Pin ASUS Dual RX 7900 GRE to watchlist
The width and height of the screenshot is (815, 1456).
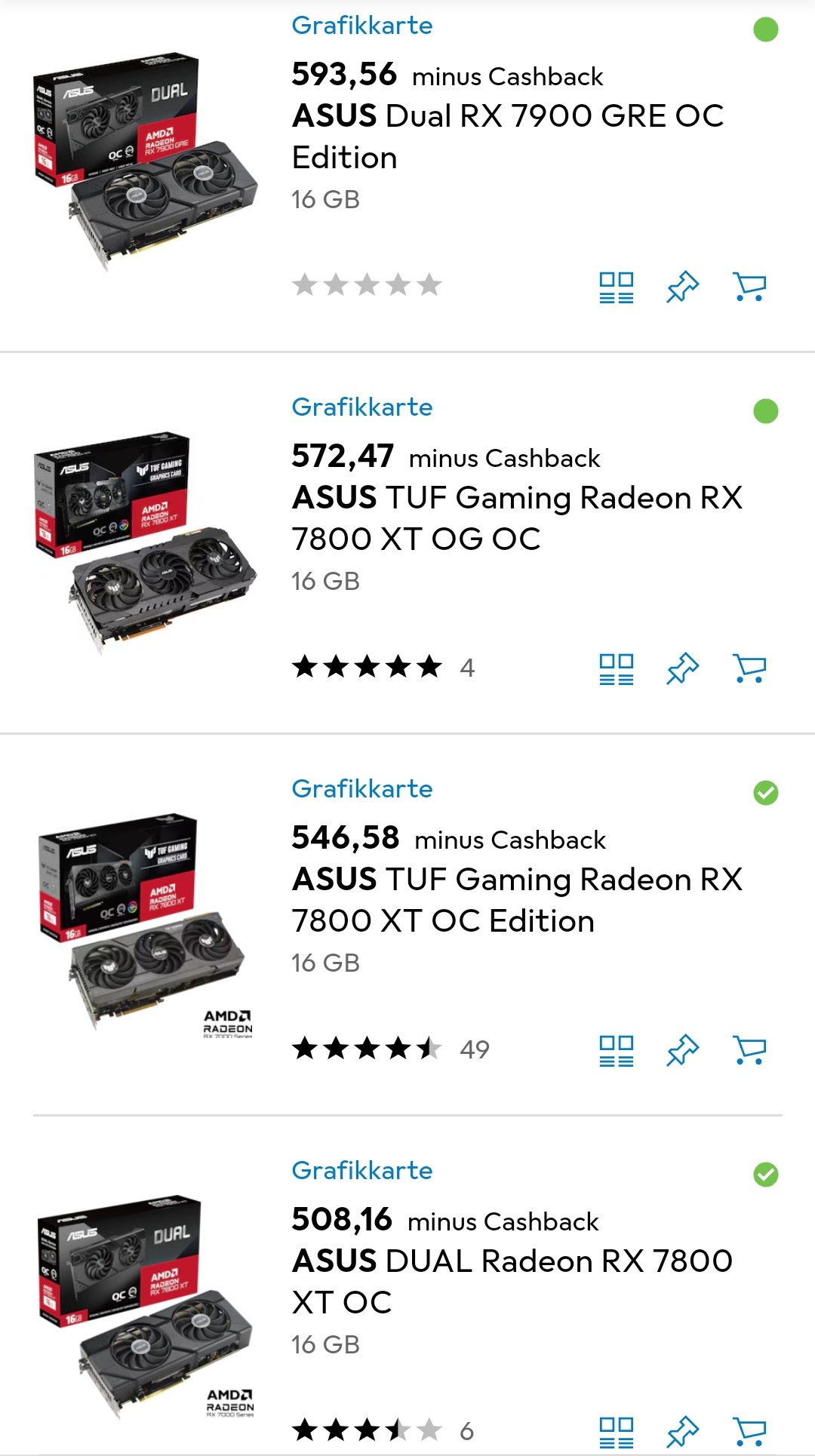point(683,287)
